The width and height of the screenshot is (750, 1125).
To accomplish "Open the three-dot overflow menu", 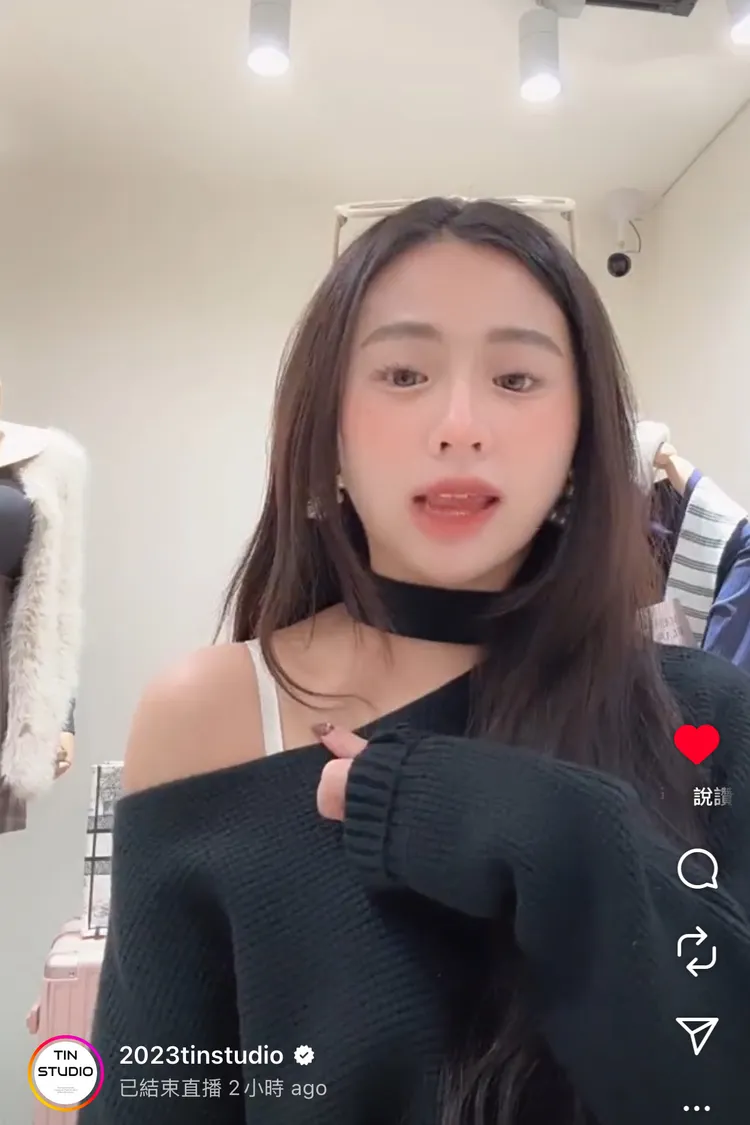I will (x=696, y=1109).
